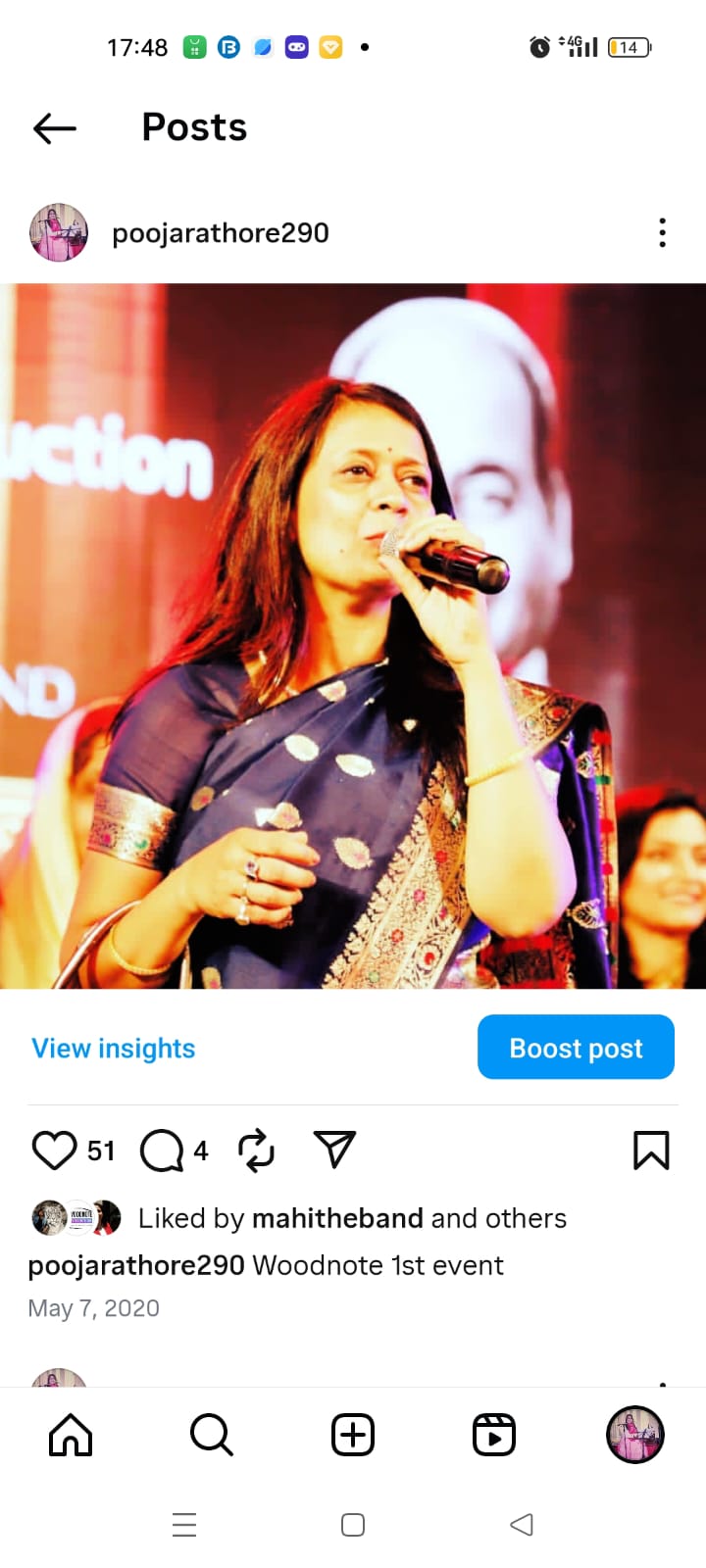Open mahitheband's profile from likes

point(337,1218)
